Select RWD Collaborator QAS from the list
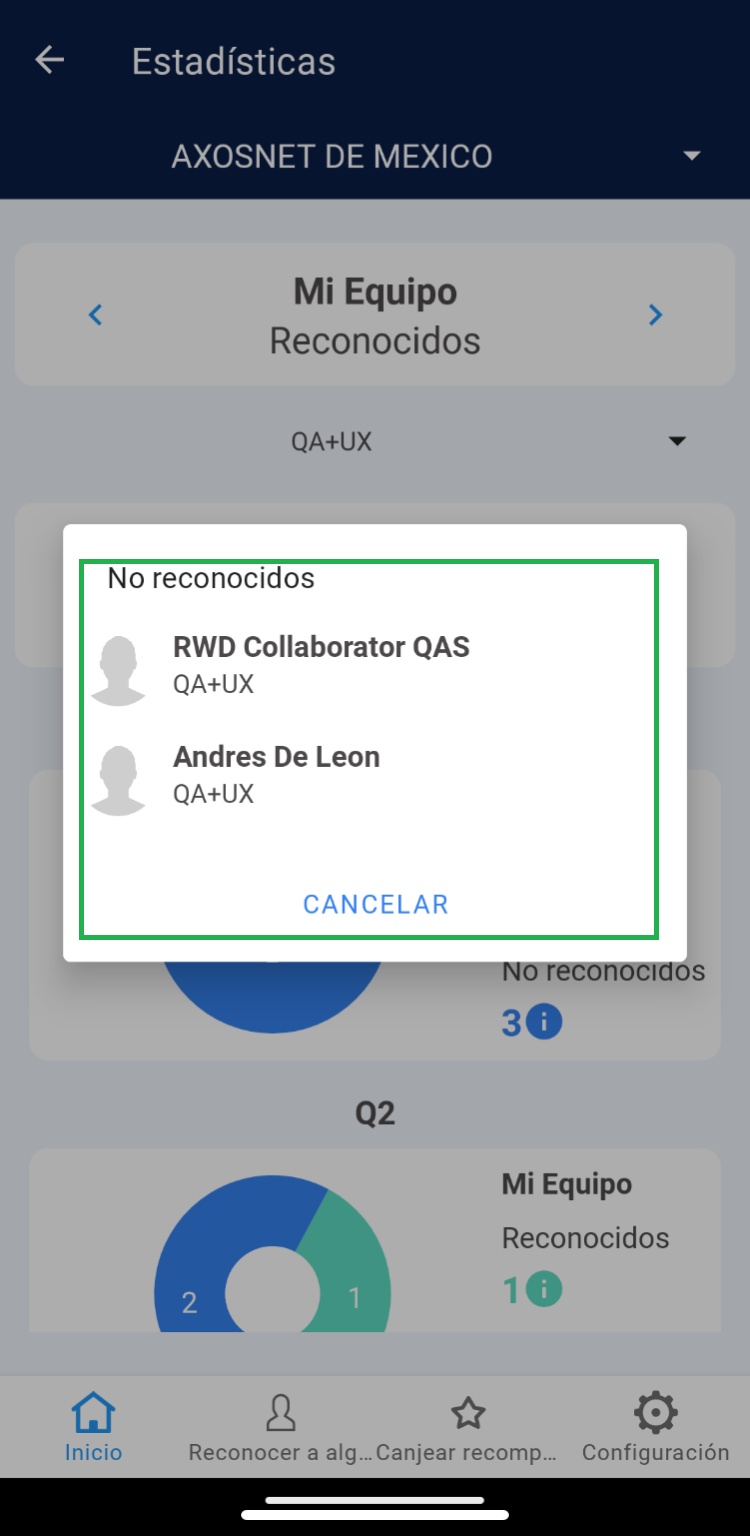This screenshot has height=1536, width=750. [320, 662]
